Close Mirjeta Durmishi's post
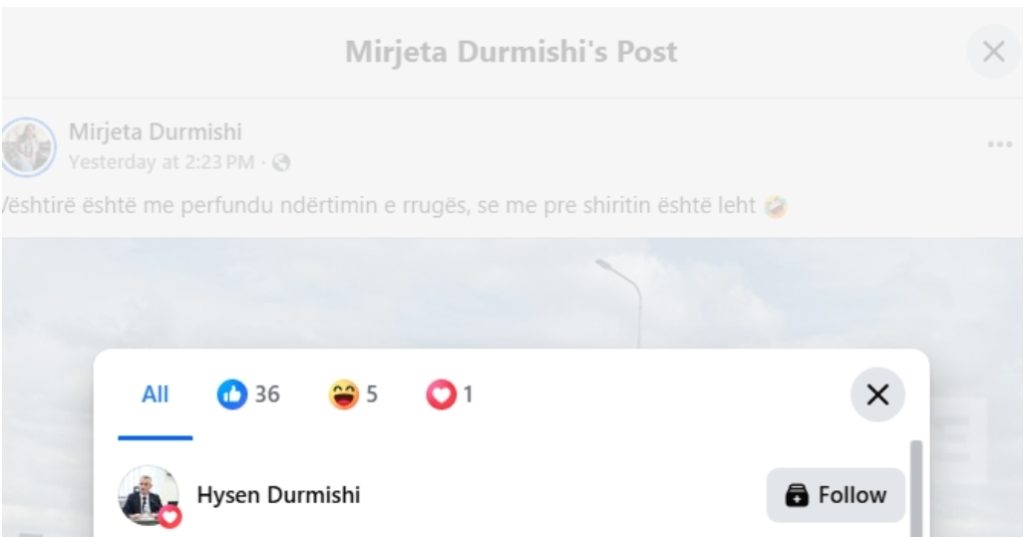 coord(993,52)
